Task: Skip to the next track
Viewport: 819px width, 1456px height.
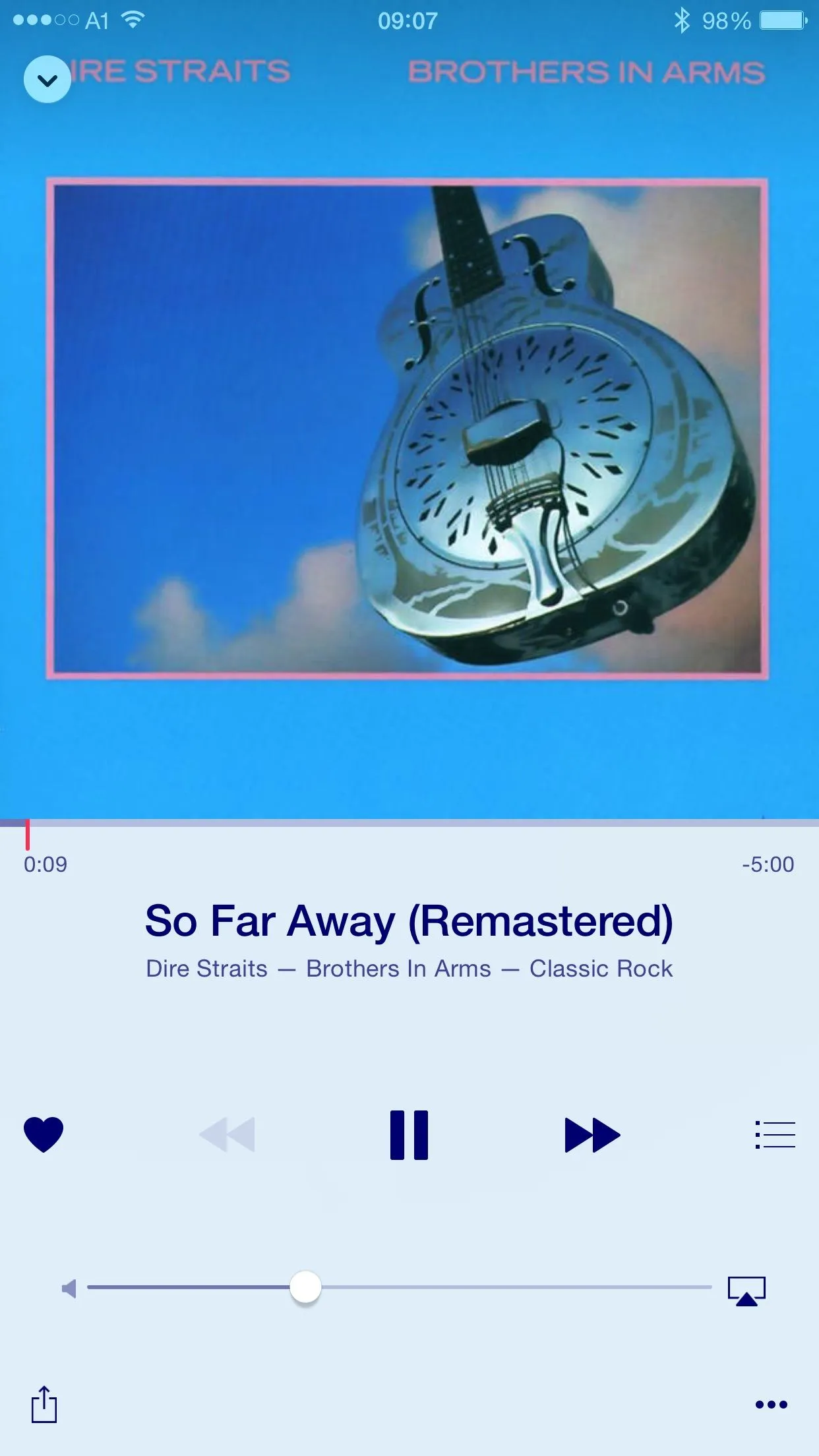Action: pyautogui.click(x=592, y=1135)
